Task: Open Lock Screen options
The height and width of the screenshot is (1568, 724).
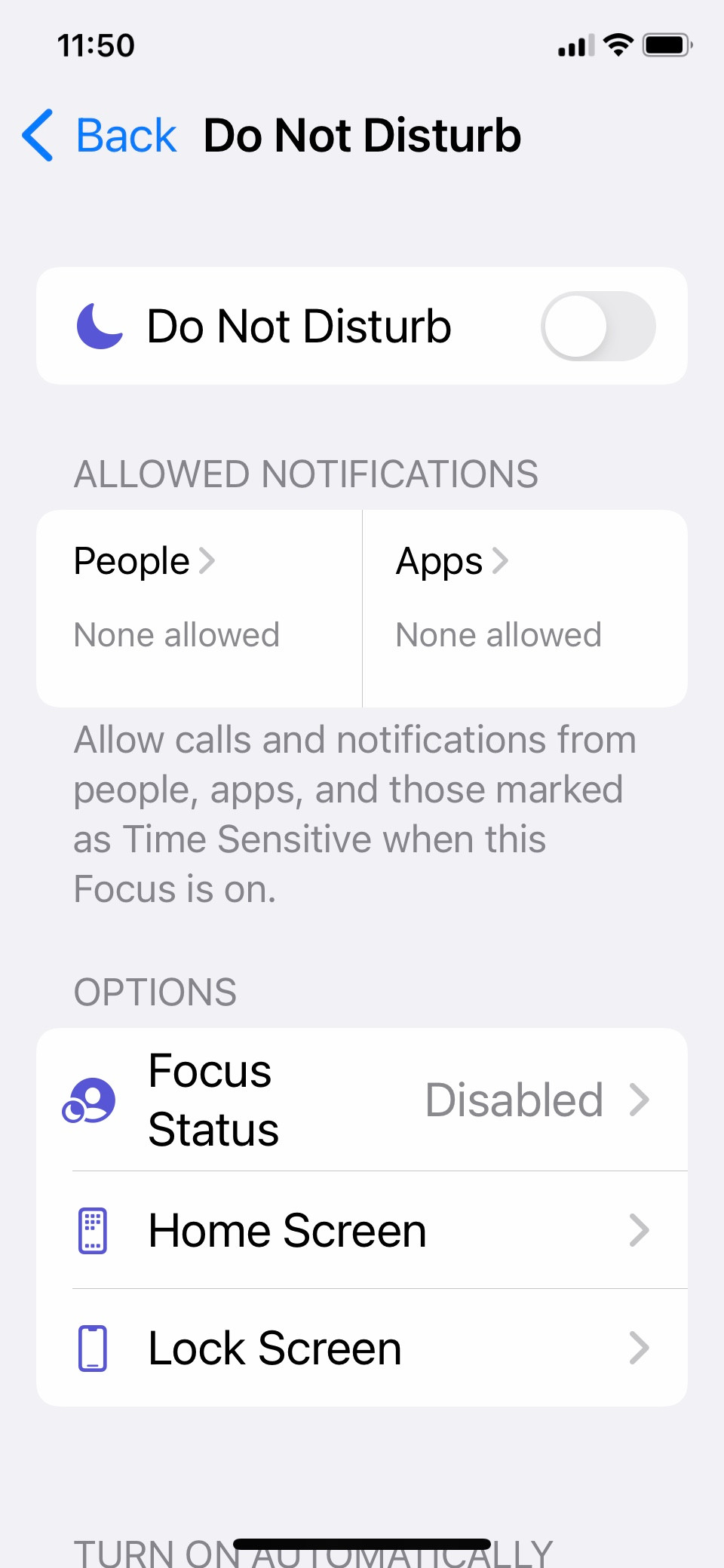Action: 362,1348
